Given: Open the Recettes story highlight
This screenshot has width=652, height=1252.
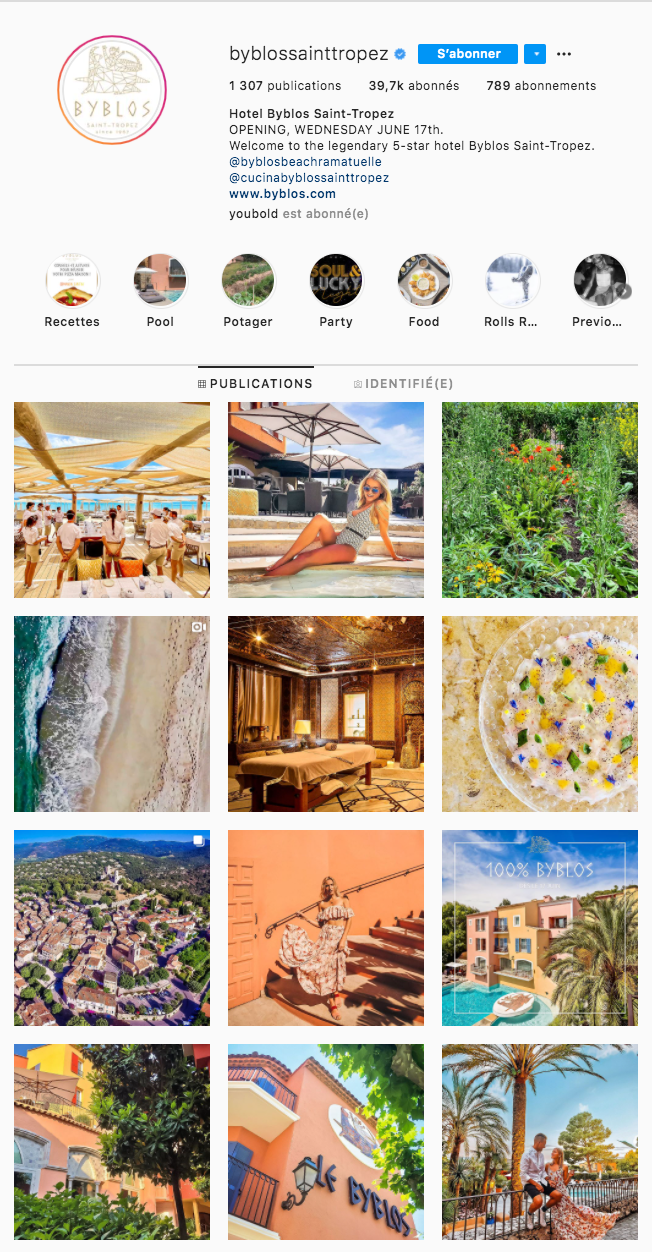Looking at the screenshot, I should [72, 280].
